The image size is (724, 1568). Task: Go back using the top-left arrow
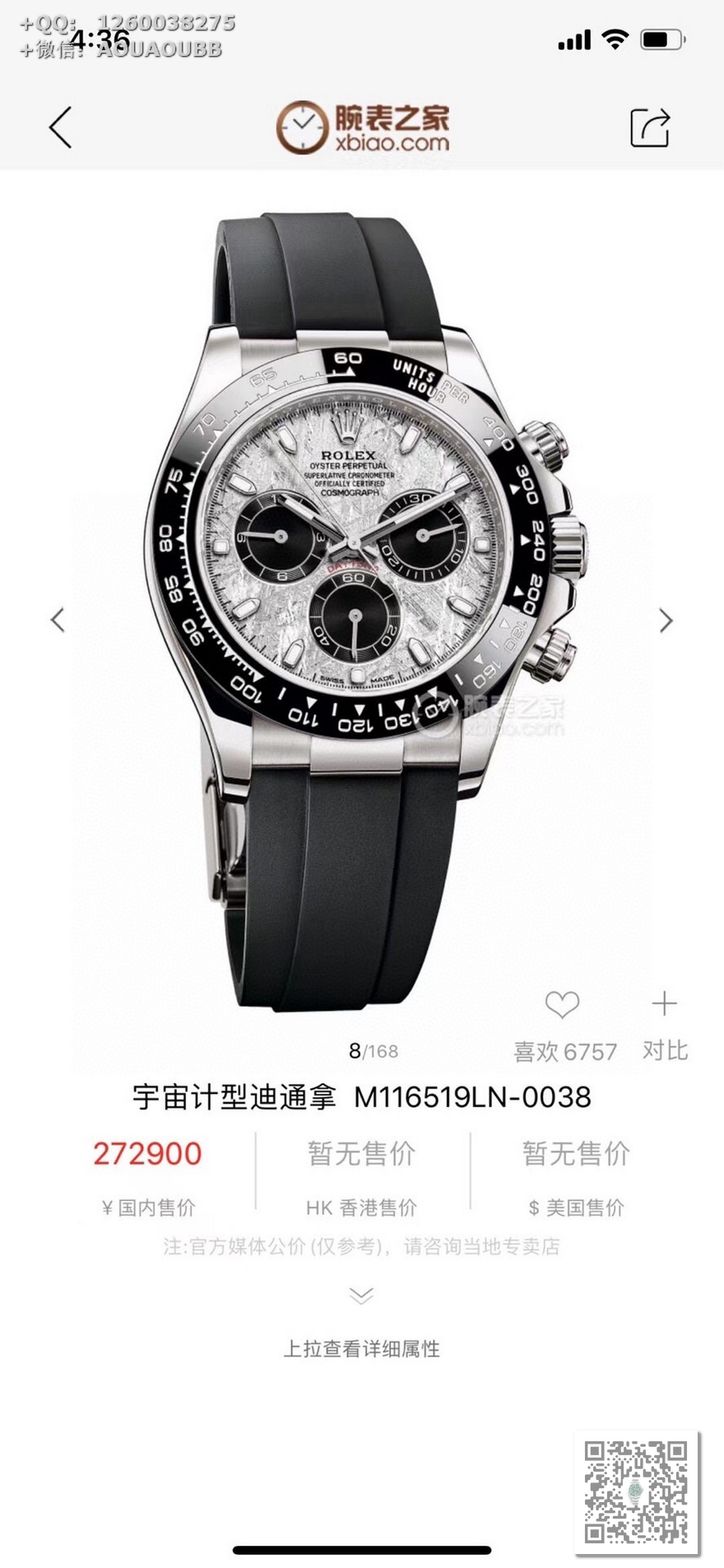coord(60,128)
